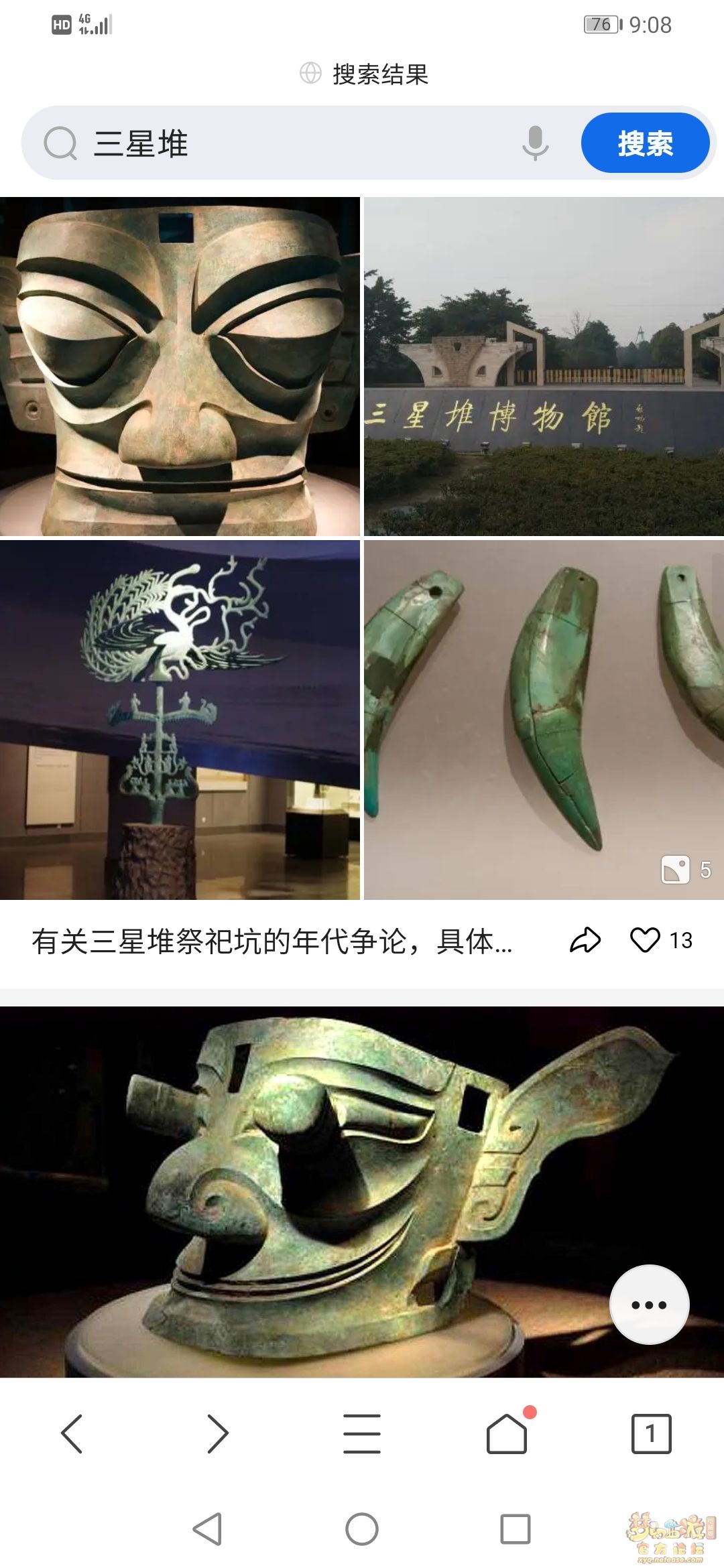Tap the blue 搜索 button

point(645,143)
